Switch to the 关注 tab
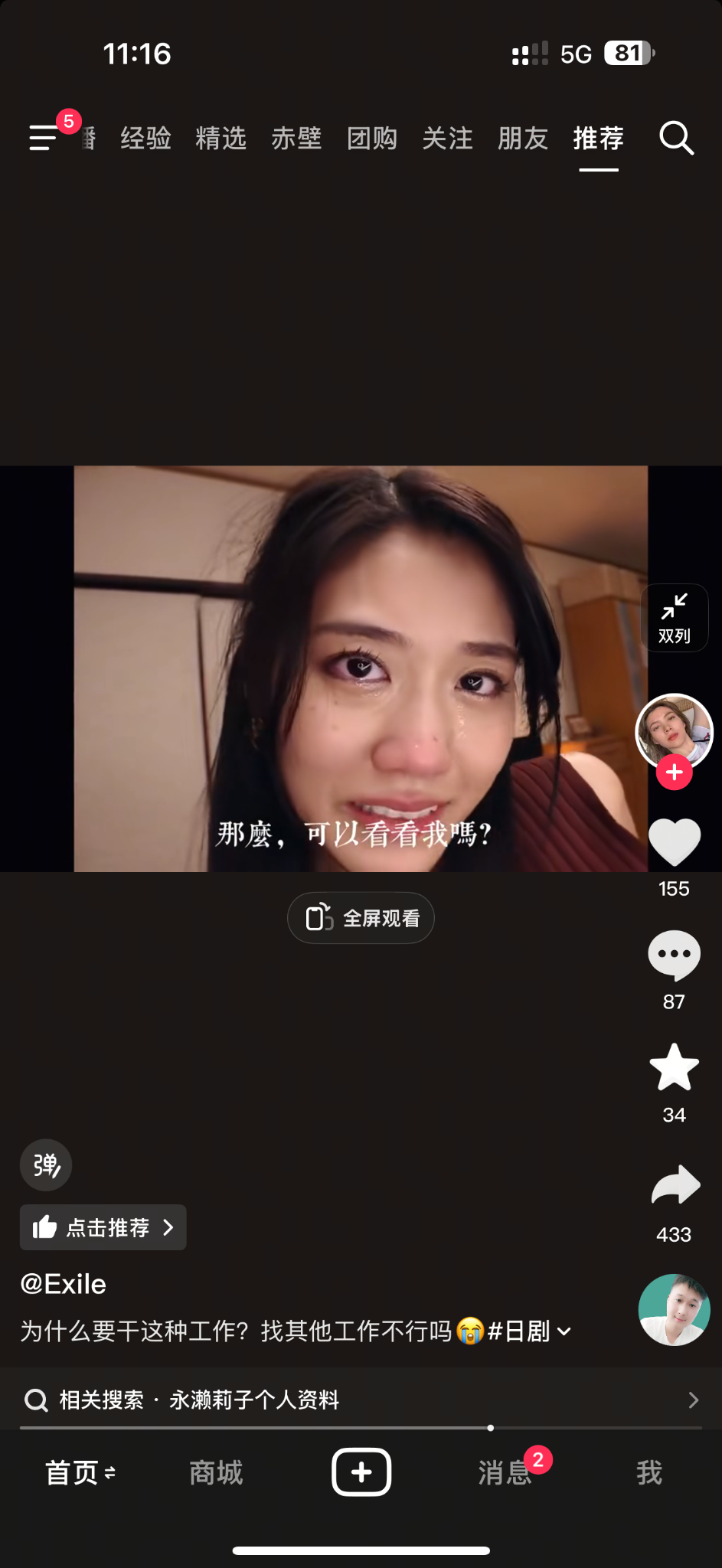 pyautogui.click(x=447, y=139)
